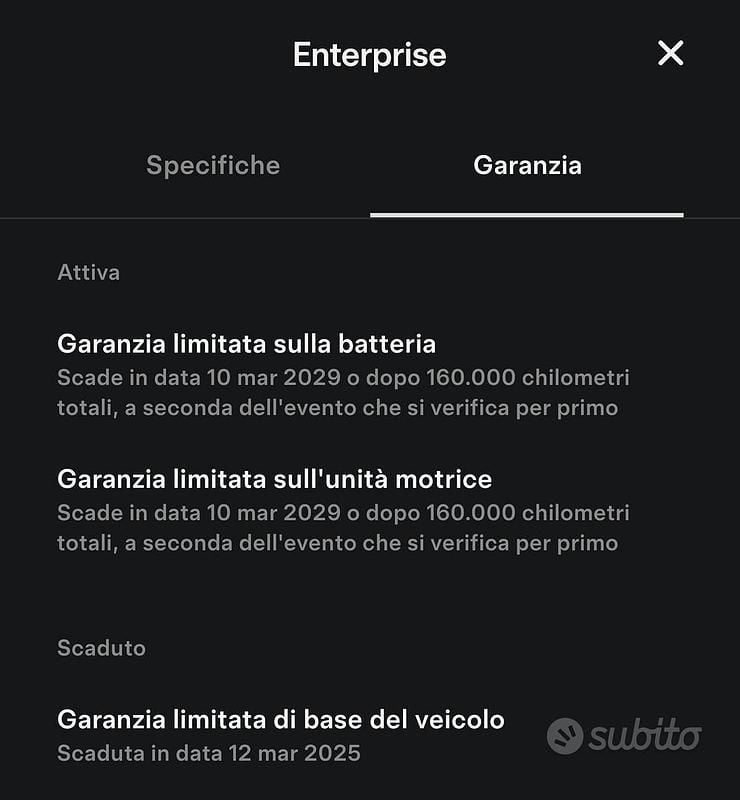This screenshot has width=740, height=800.
Task: Open 'Garanzia limitata sull'unità motrice' details
Action: 275,478
